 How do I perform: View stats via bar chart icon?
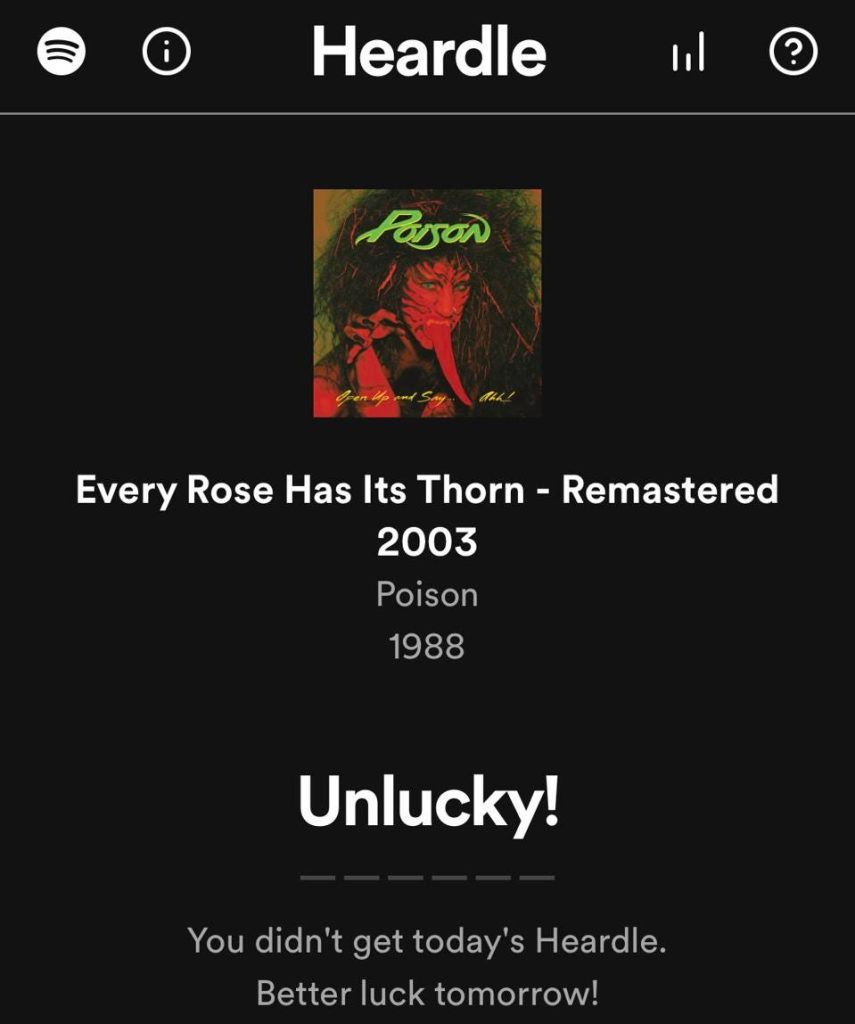click(687, 52)
